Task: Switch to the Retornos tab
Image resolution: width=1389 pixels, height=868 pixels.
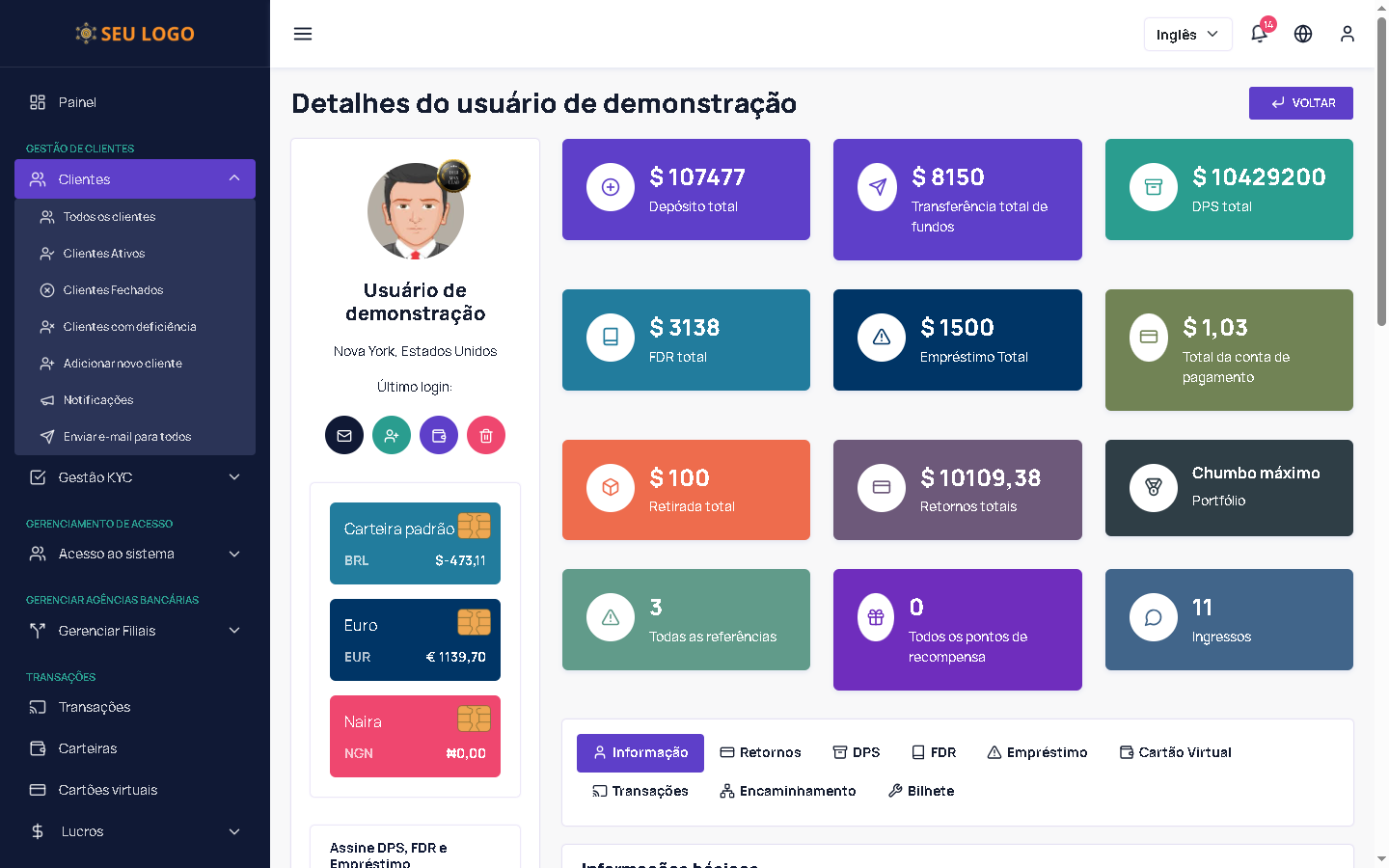Action: click(760, 752)
